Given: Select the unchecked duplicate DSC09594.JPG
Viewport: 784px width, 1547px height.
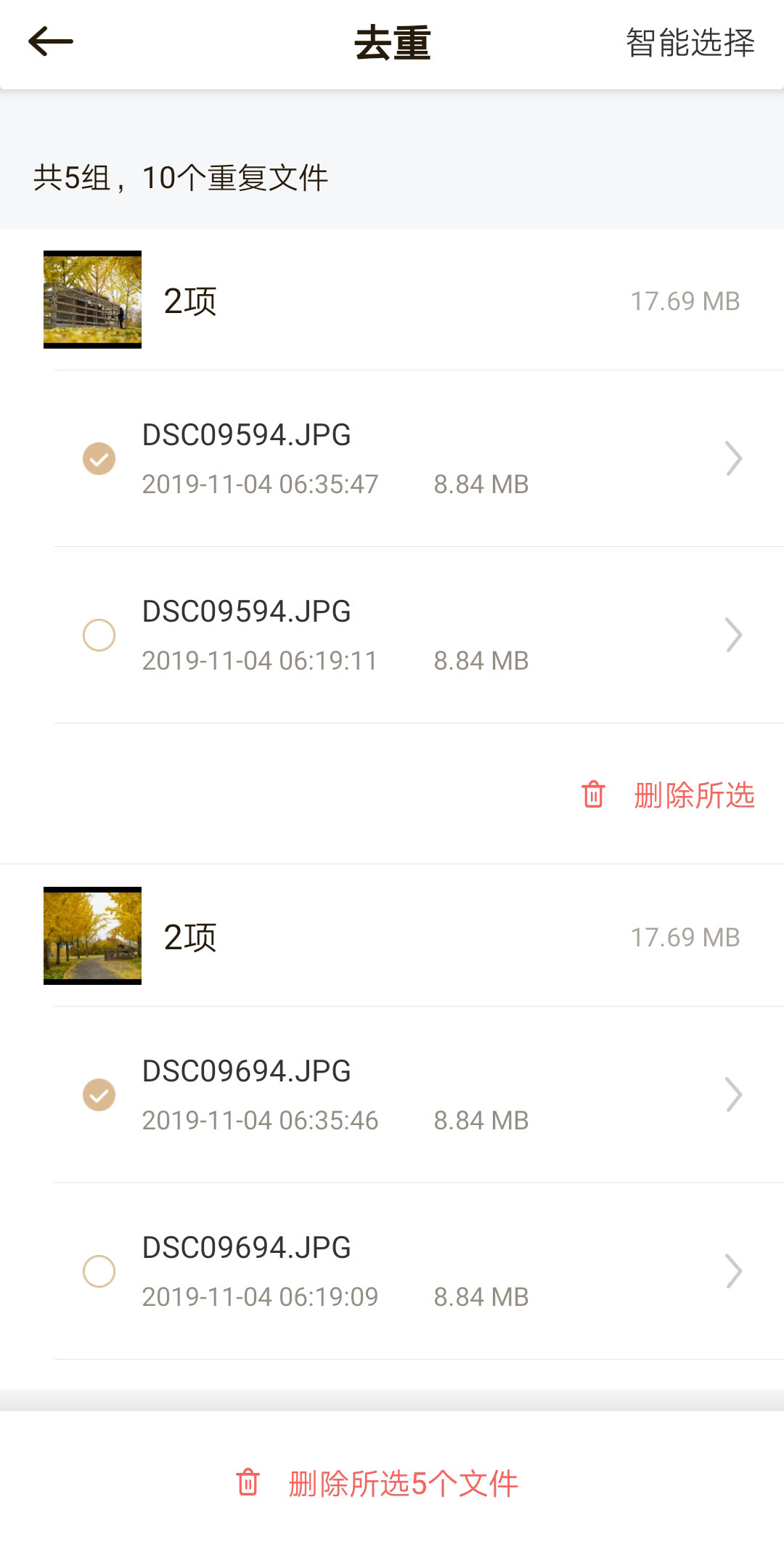Looking at the screenshot, I should [x=99, y=635].
